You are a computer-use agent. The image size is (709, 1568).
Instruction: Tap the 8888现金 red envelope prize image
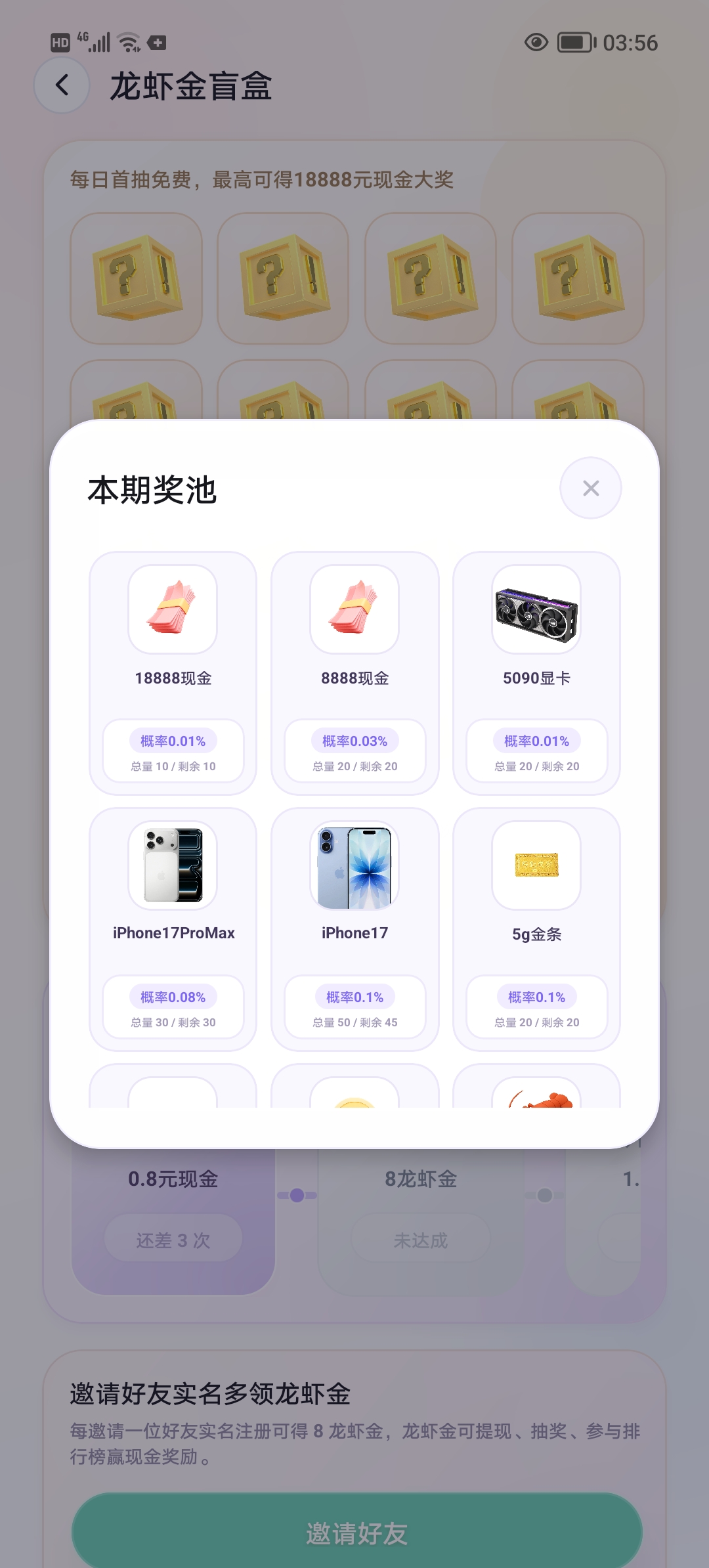[x=354, y=611]
